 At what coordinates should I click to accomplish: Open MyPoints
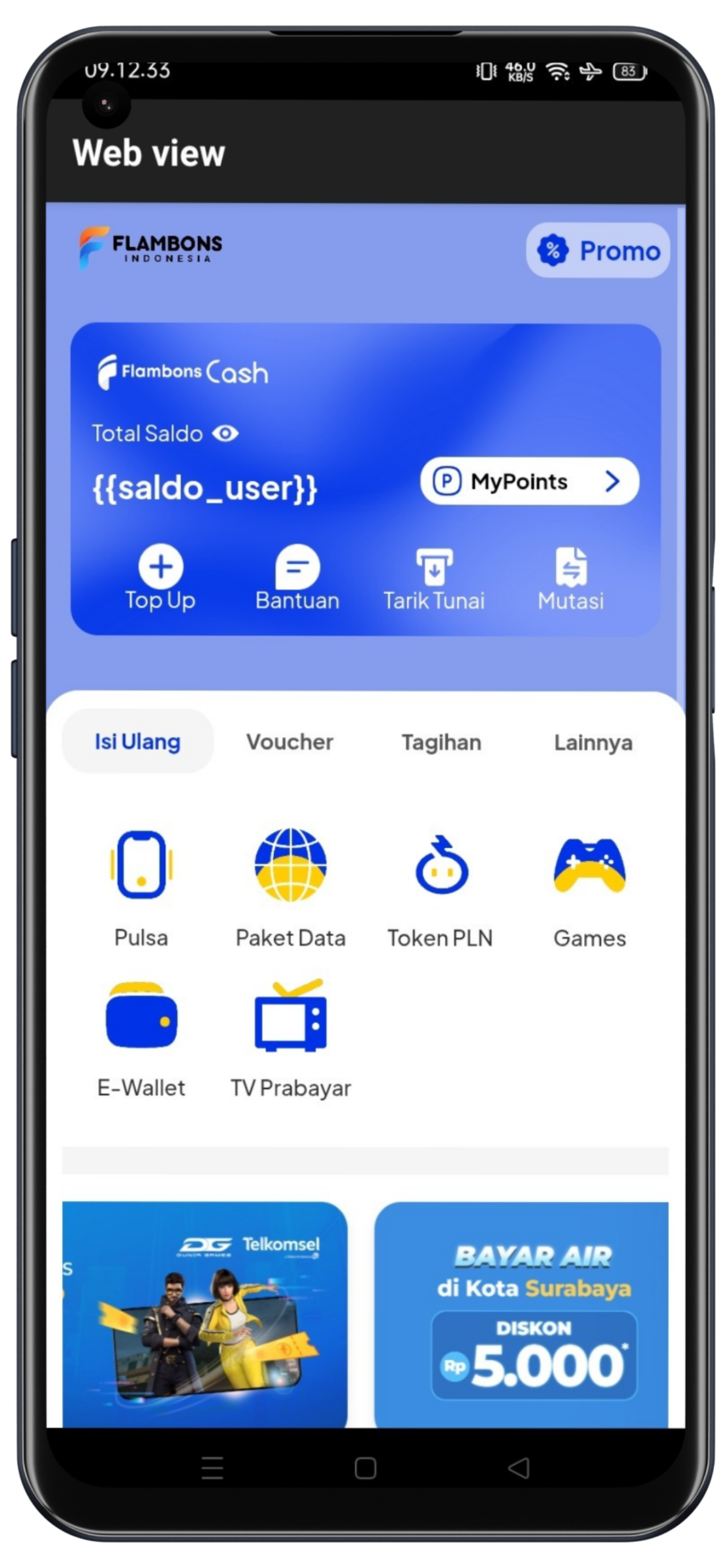coord(528,481)
